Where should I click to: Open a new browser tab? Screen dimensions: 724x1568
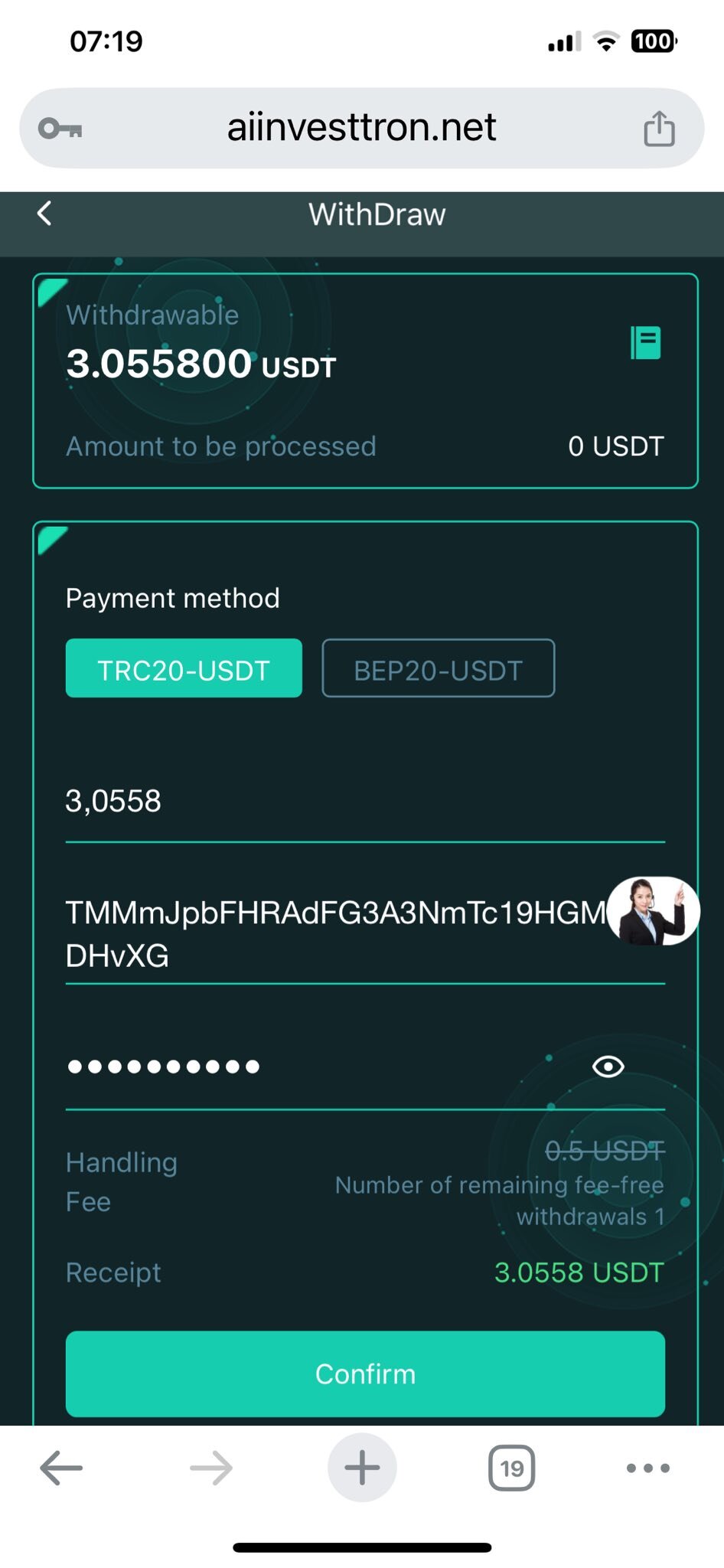[362, 1468]
